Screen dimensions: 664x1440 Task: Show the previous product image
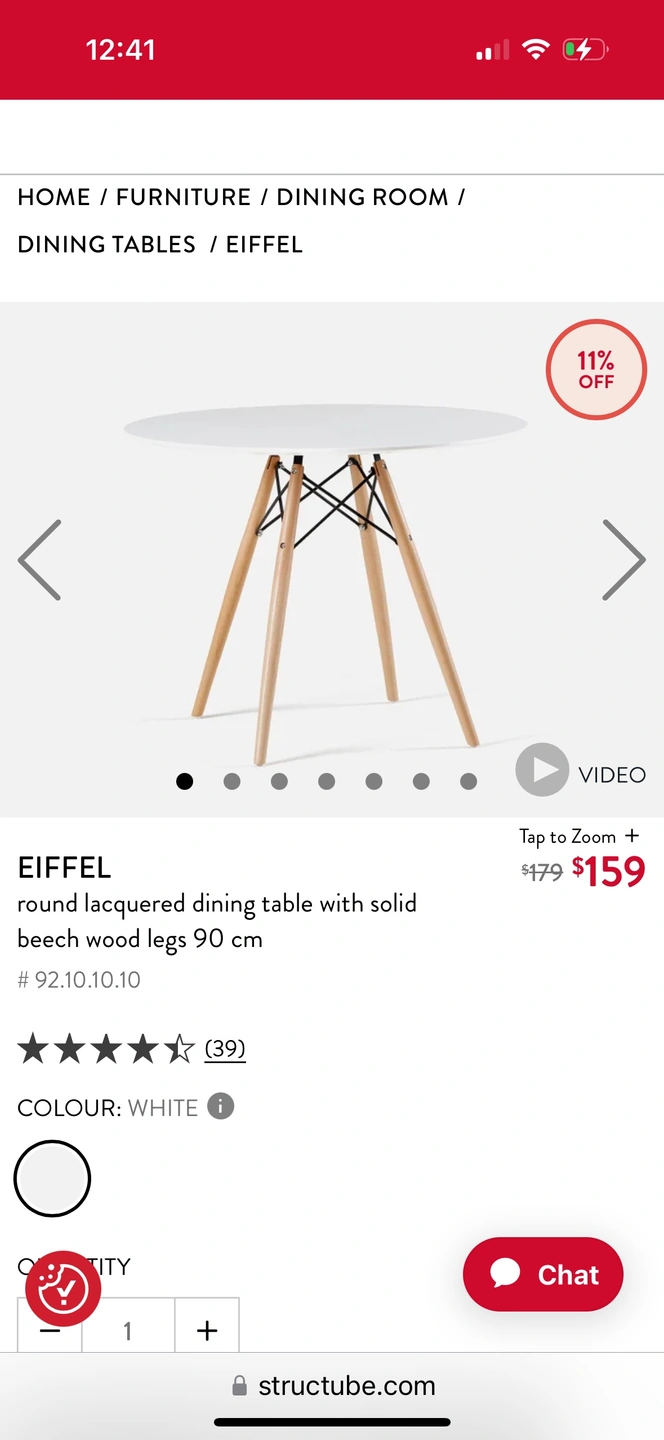[x=40, y=560]
